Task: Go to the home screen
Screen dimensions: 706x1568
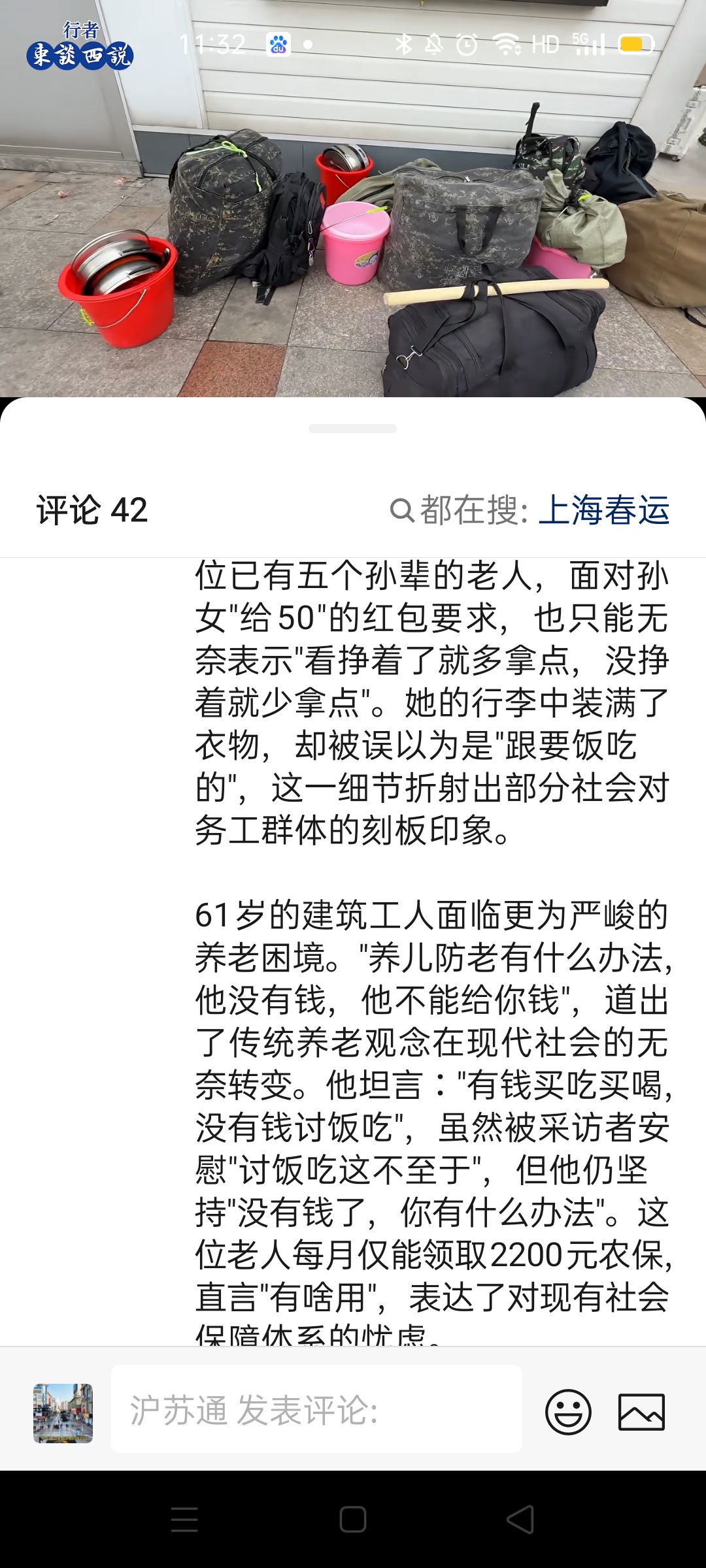Action: coord(353,1520)
